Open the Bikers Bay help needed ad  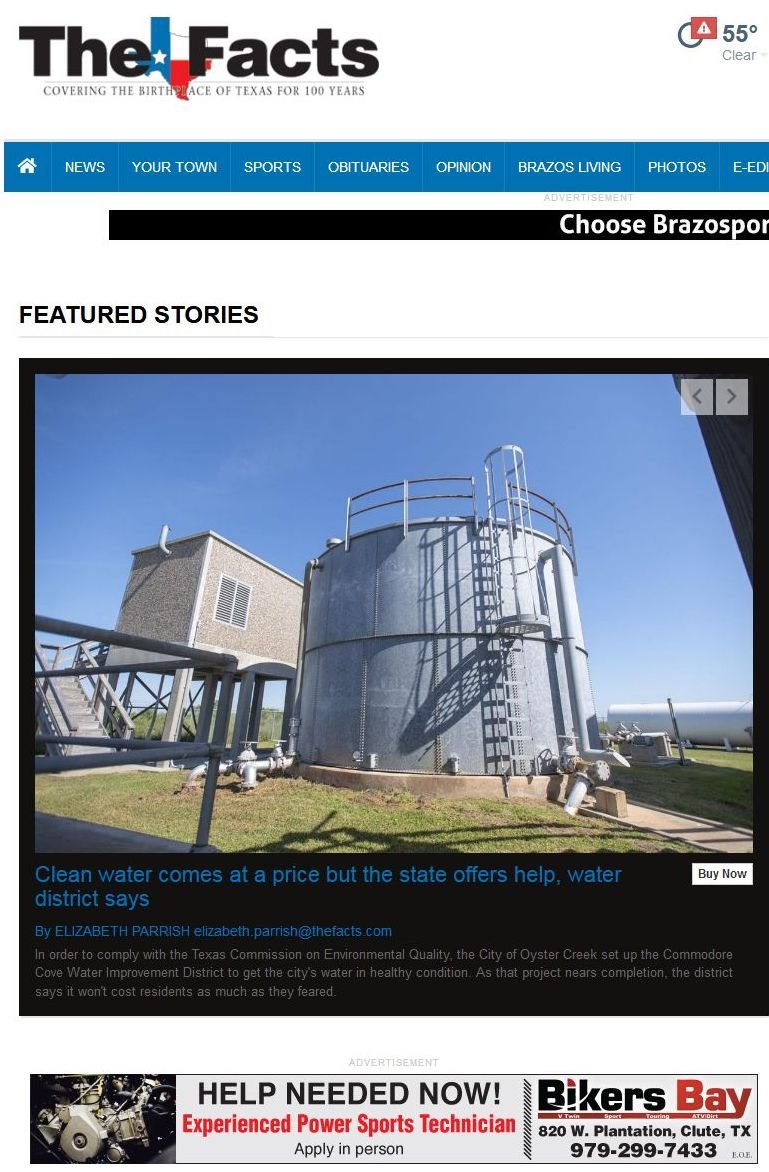pos(393,1119)
